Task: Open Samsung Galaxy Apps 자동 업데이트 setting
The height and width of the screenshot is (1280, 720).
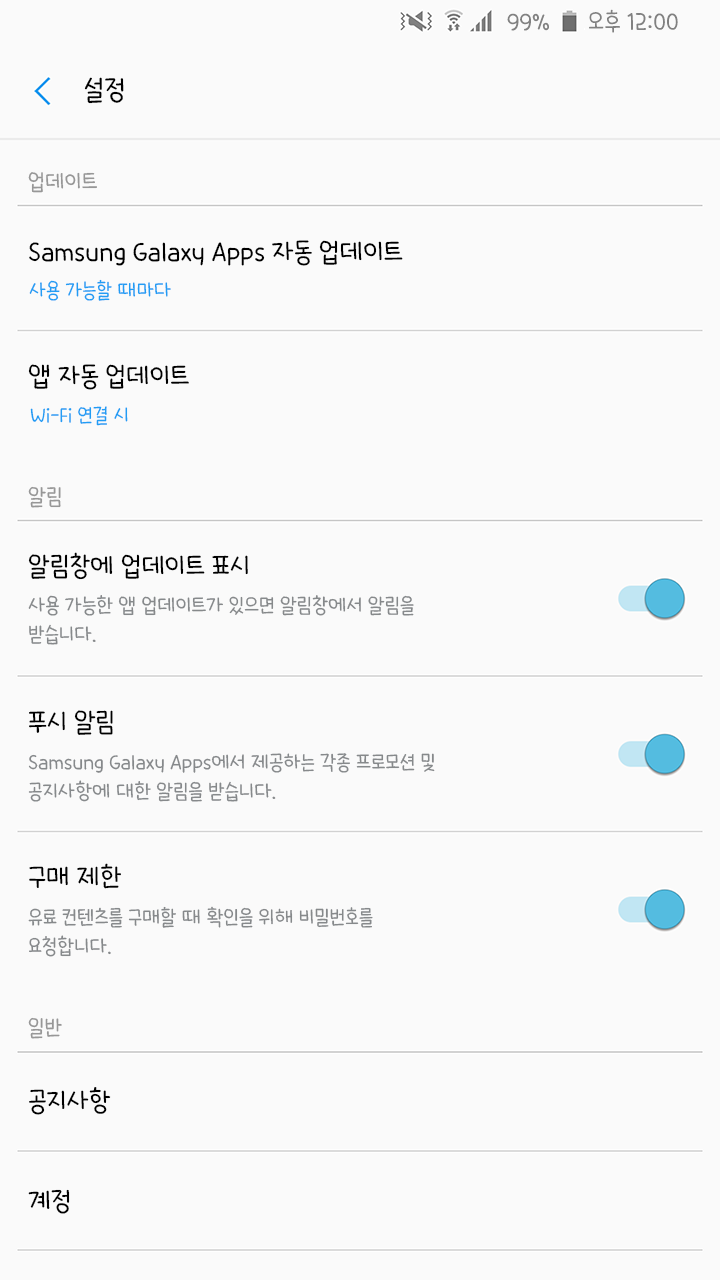Action: click(x=360, y=268)
